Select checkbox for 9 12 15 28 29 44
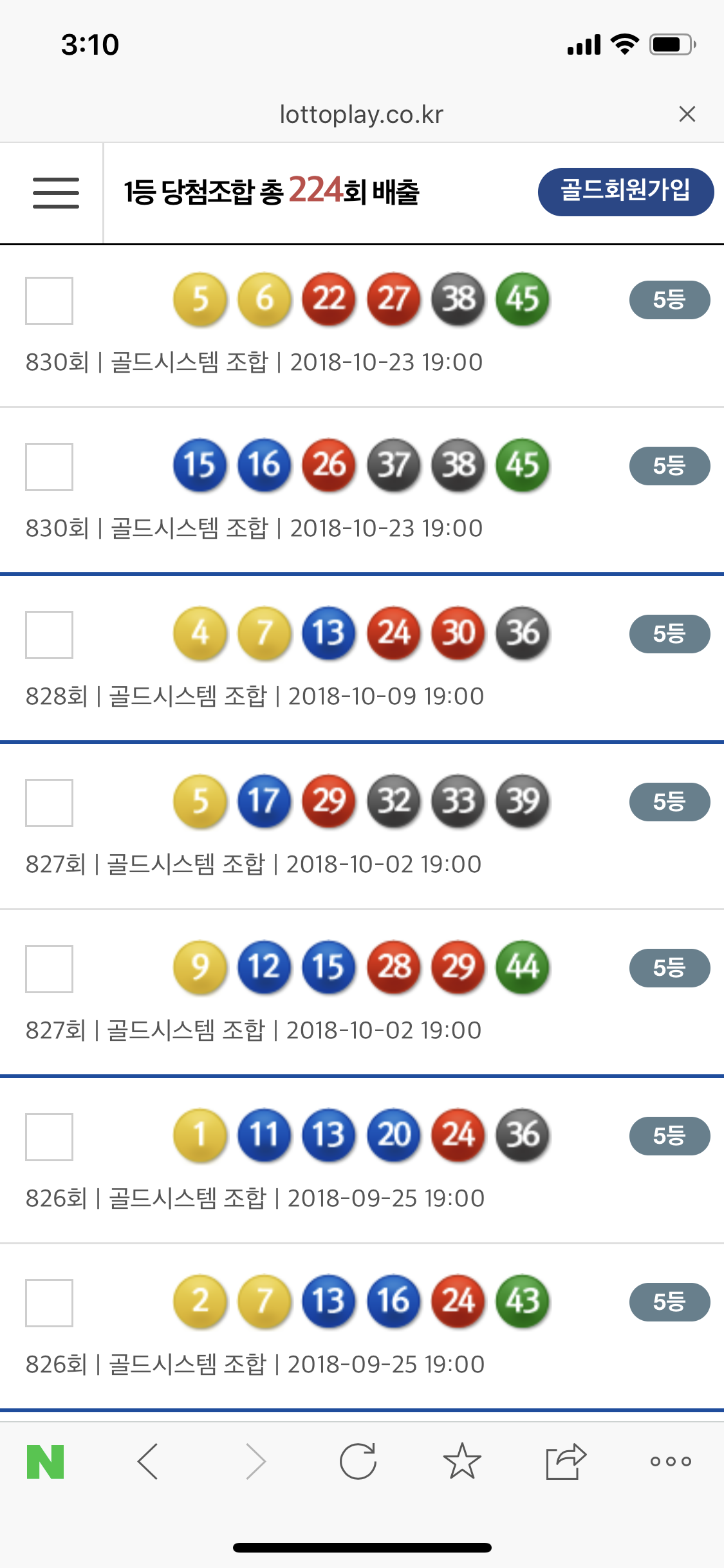This screenshot has height=1568, width=724. pyautogui.click(x=49, y=969)
